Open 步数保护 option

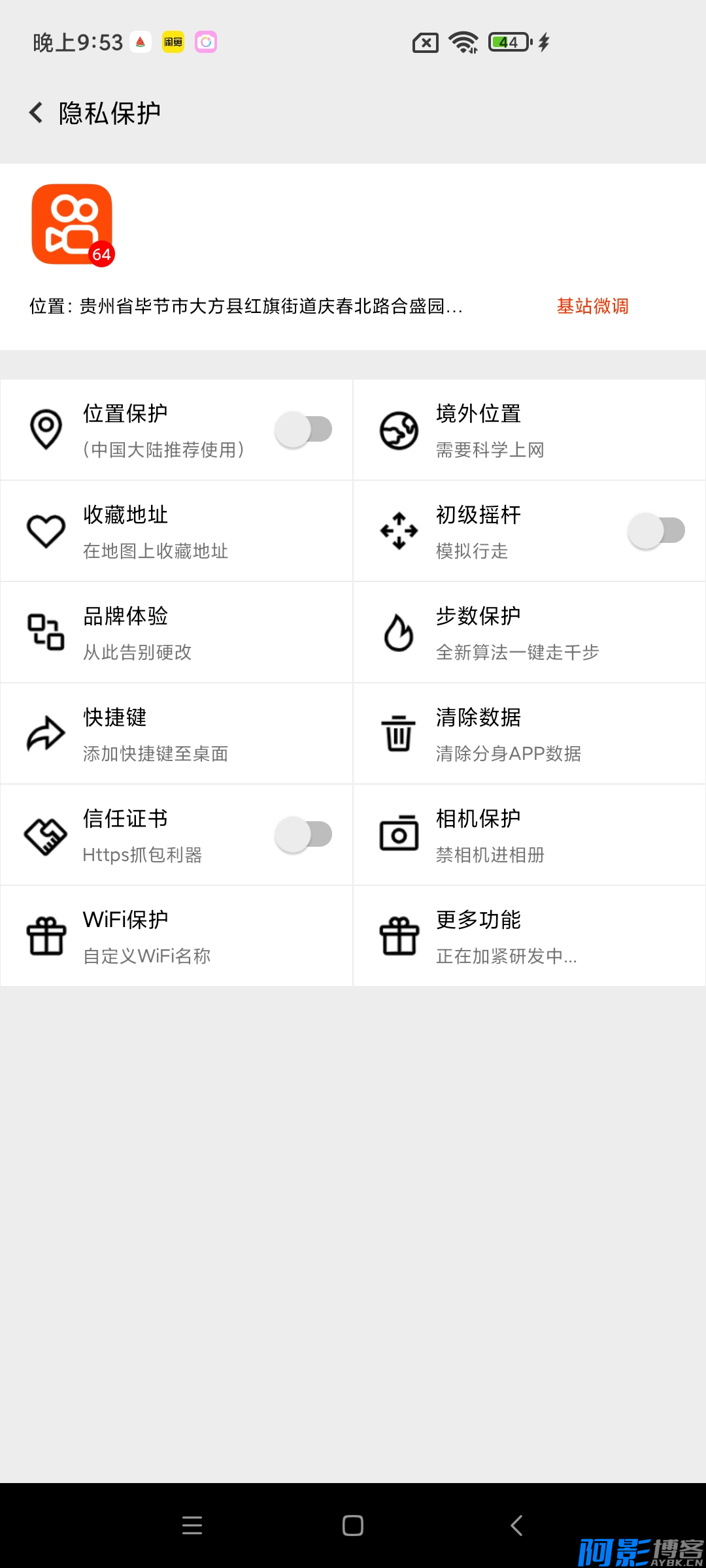tap(529, 632)
